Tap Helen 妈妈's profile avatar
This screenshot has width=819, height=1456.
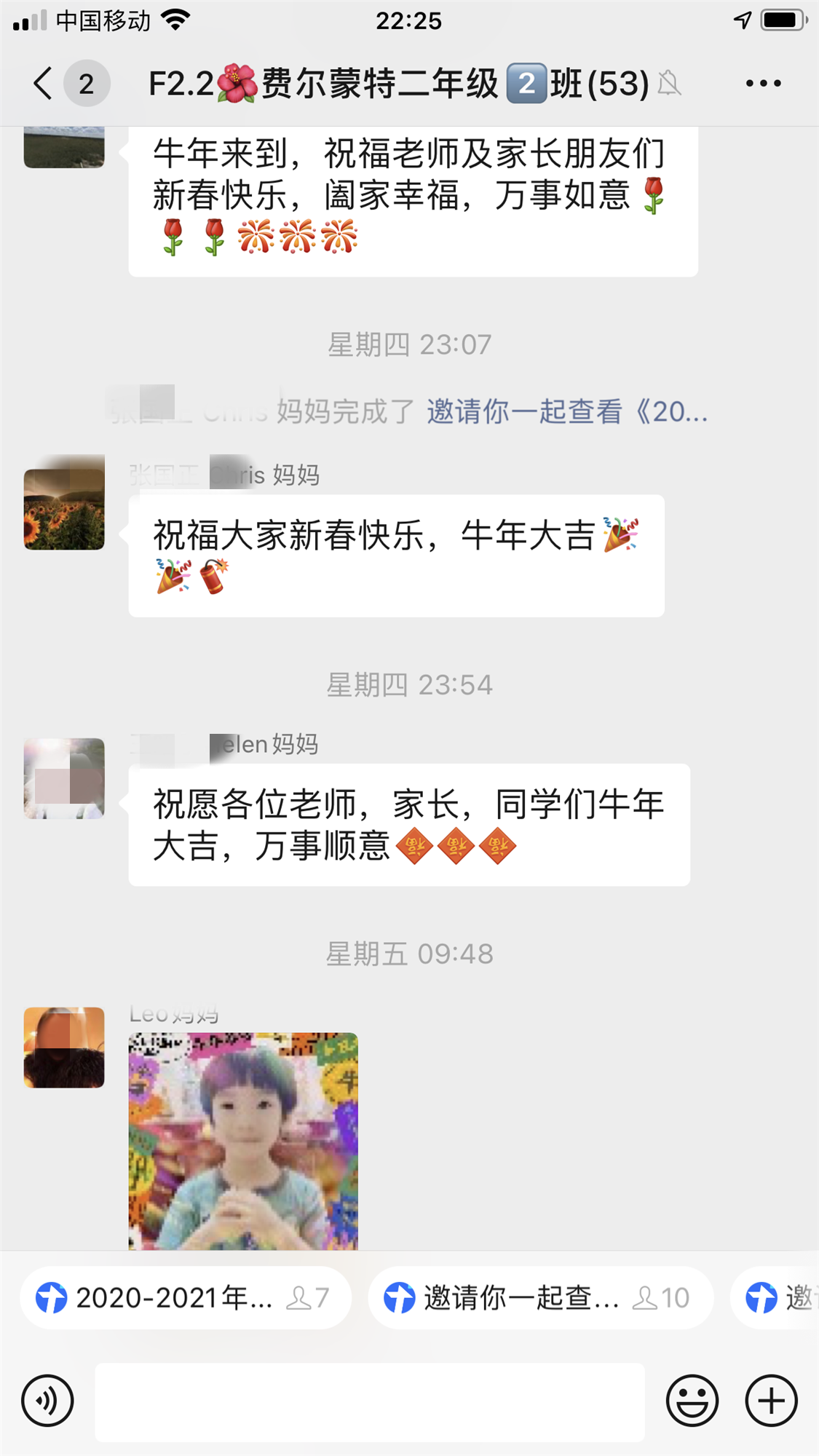click(x=64, y=778)
